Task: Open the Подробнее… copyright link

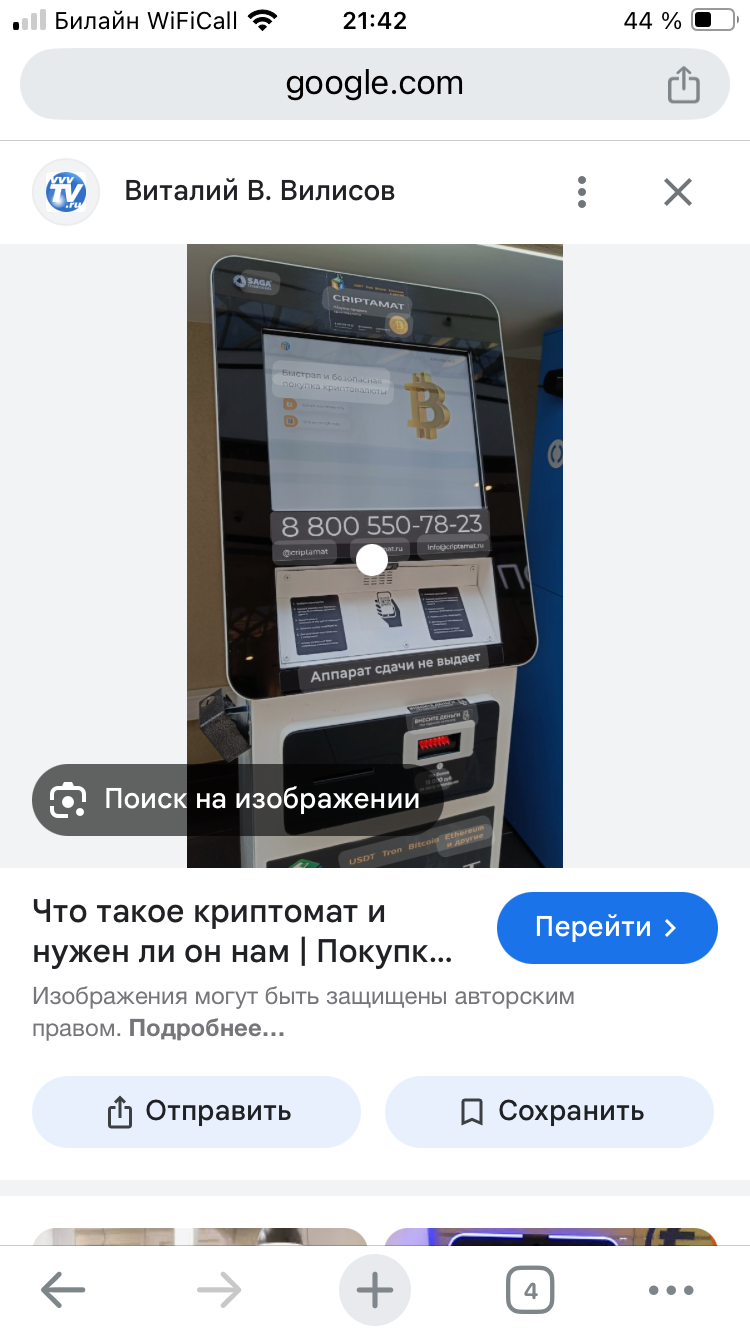Action: pyautogui.click(x=207, y=1028)
